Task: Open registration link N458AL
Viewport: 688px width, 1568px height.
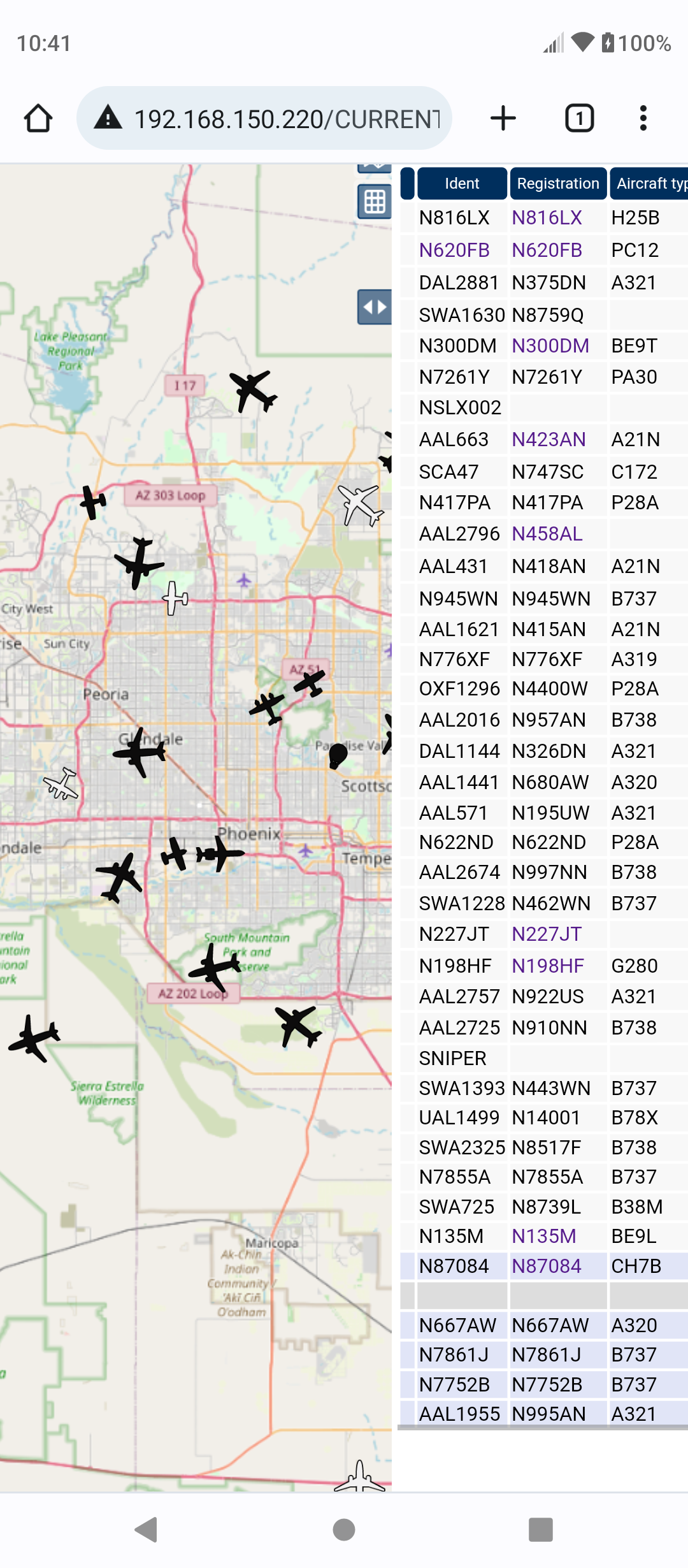Action: click(547, 534)
